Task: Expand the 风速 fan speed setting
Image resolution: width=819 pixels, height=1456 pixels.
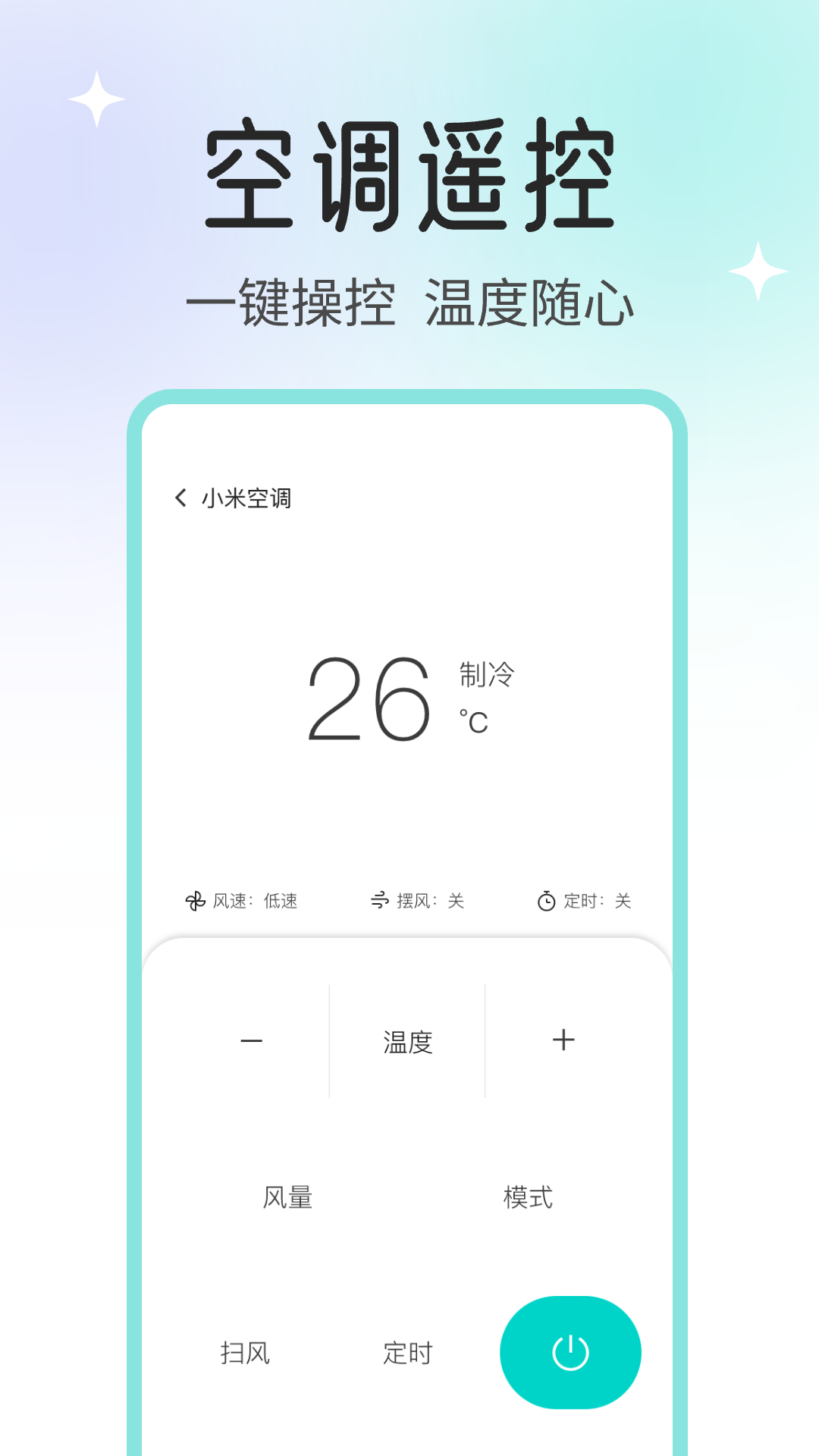Action: pos(246,901)
